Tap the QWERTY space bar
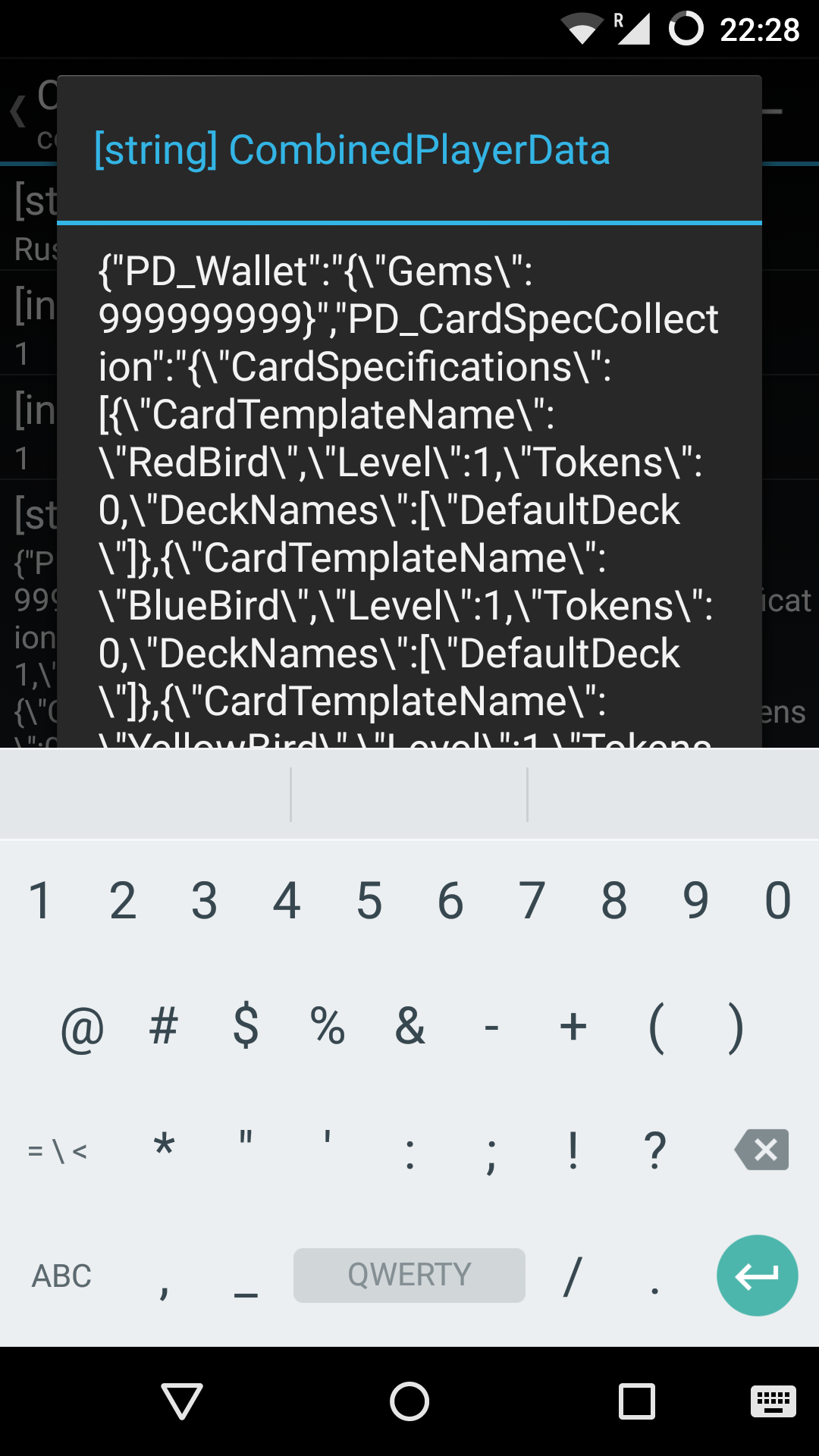Screen dimensions: 819x1456 point(409,1276)
